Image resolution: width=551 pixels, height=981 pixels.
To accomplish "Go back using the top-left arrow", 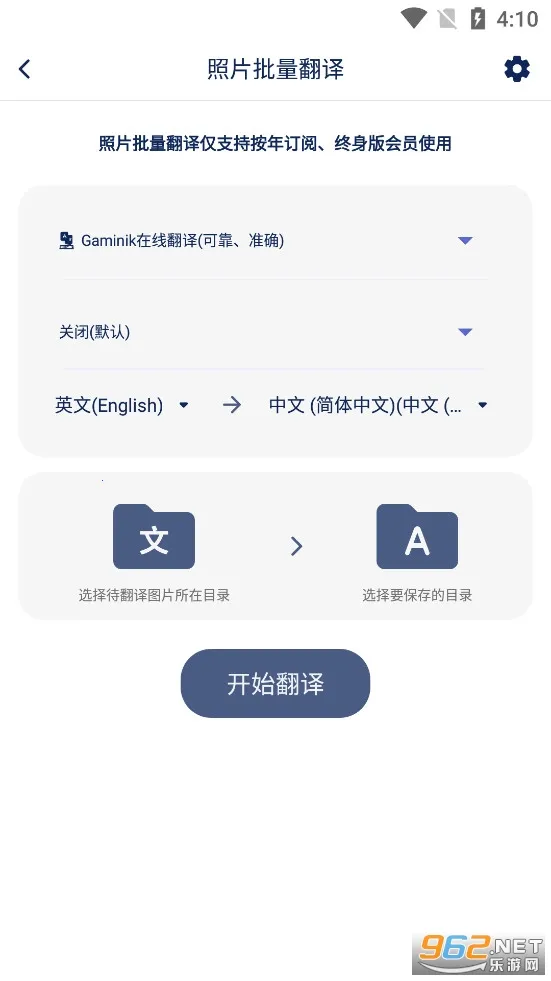I will point(24,69).
